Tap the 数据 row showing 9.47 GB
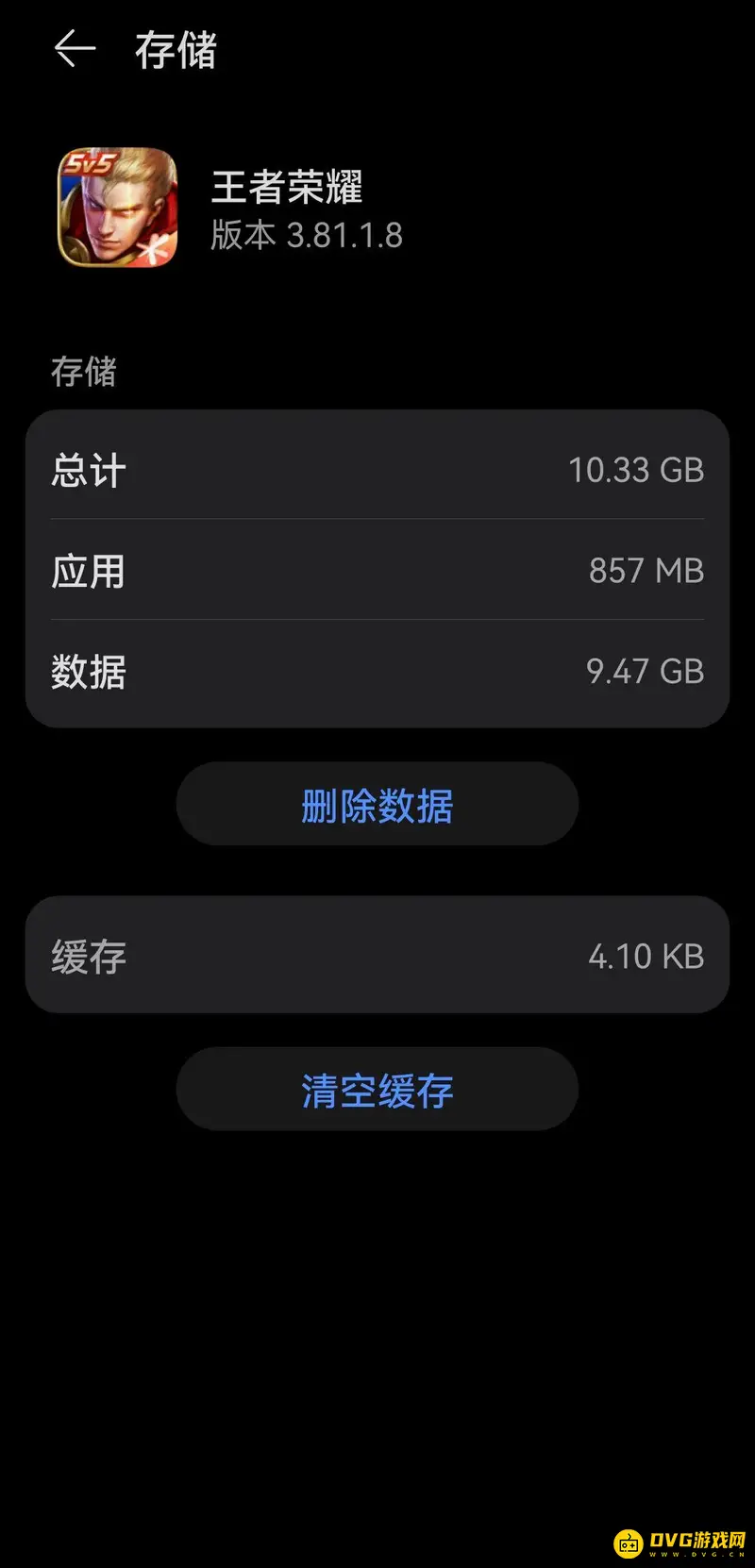755x1568 pixels. pyautogui.click(x=377, y=672)
